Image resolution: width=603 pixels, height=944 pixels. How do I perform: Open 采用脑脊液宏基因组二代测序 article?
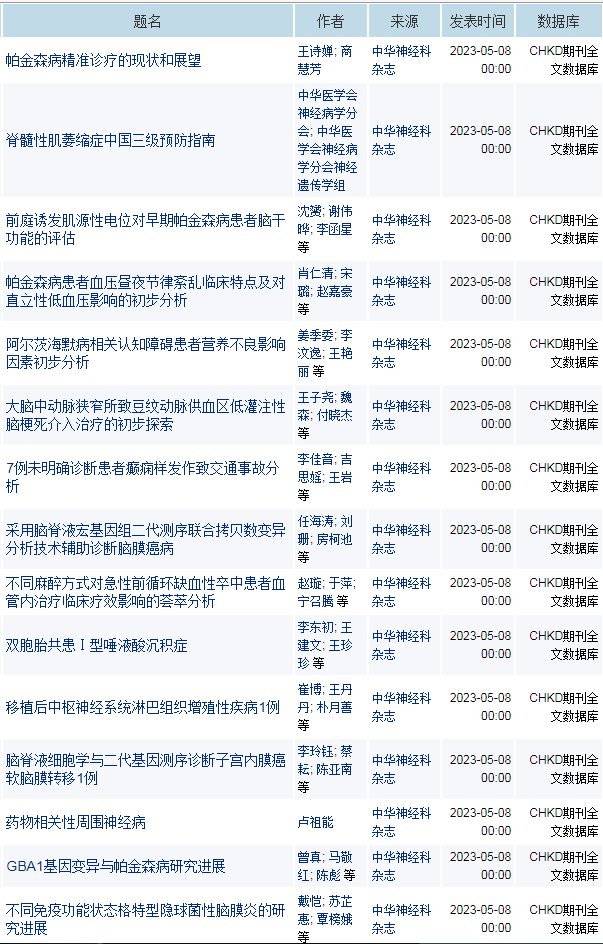click(x=145, y=539)
